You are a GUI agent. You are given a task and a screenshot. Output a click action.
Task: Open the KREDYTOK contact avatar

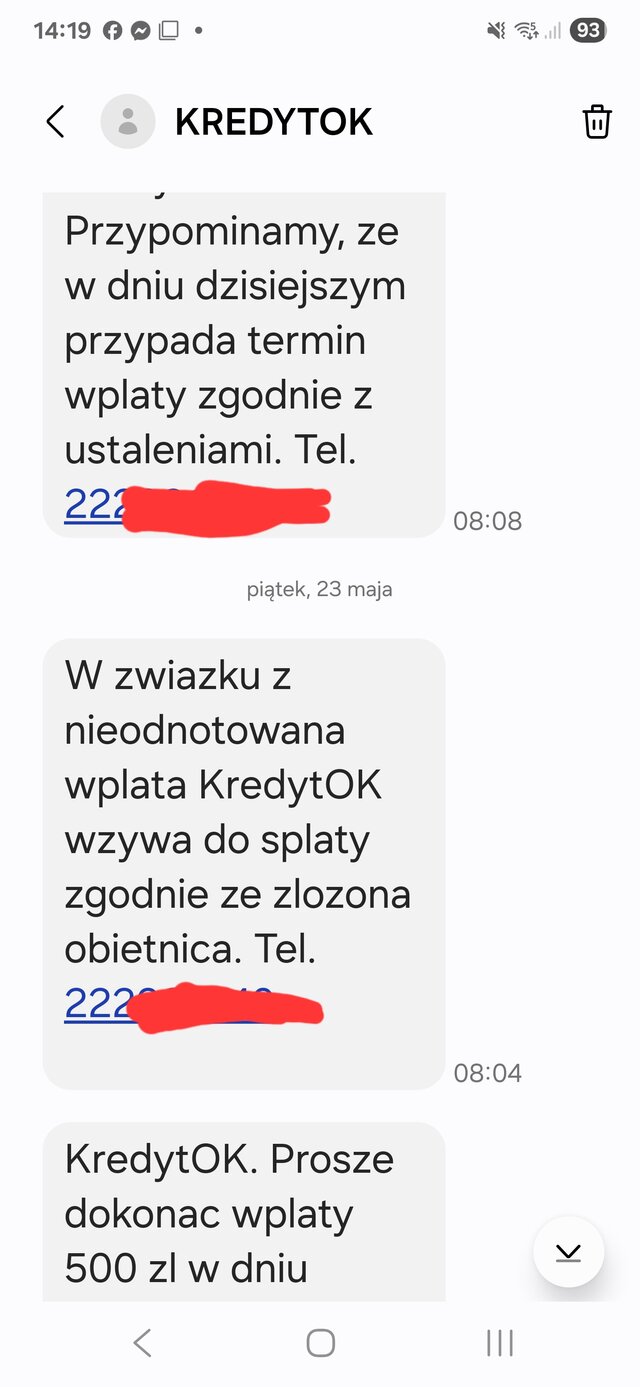(x=128, y=122)
